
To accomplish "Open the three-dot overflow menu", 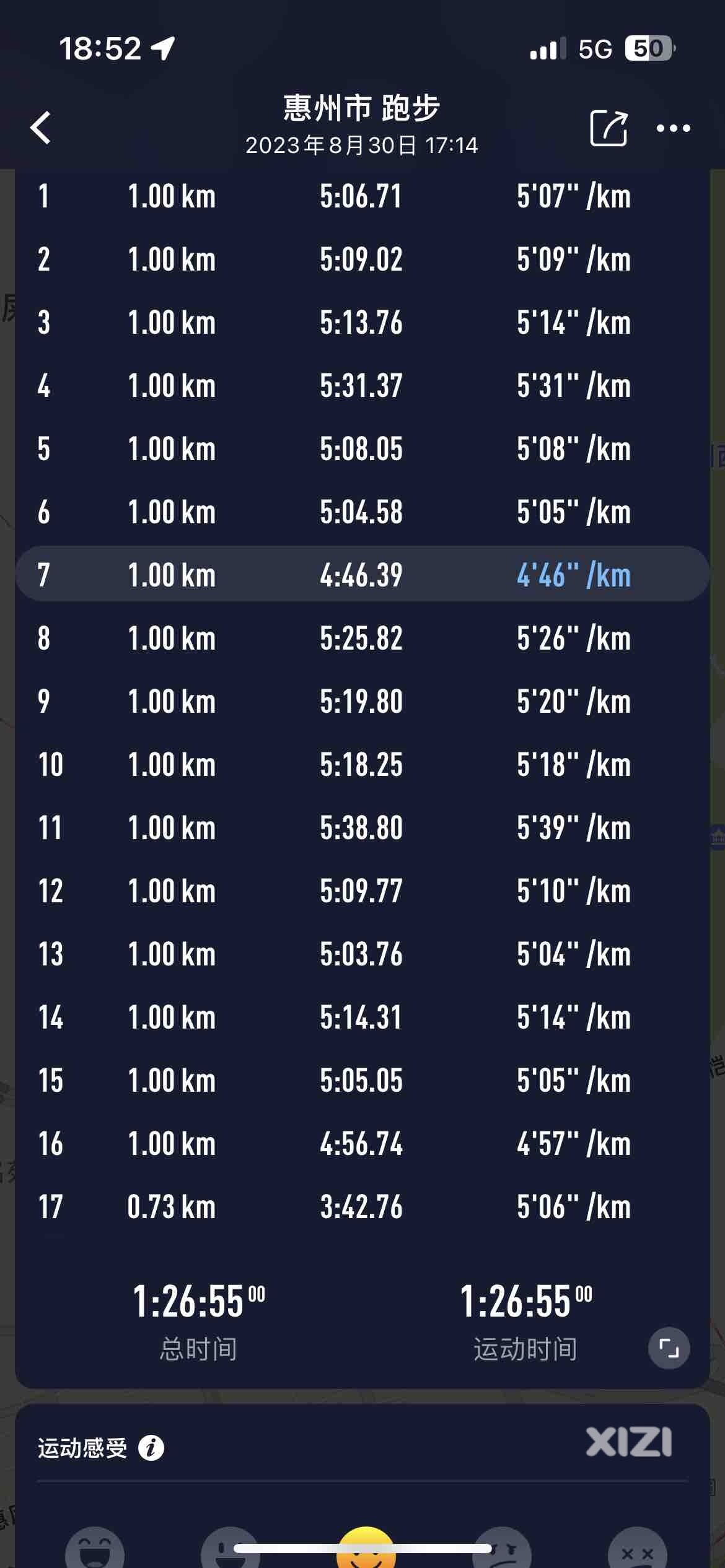I will click(673, 128).
